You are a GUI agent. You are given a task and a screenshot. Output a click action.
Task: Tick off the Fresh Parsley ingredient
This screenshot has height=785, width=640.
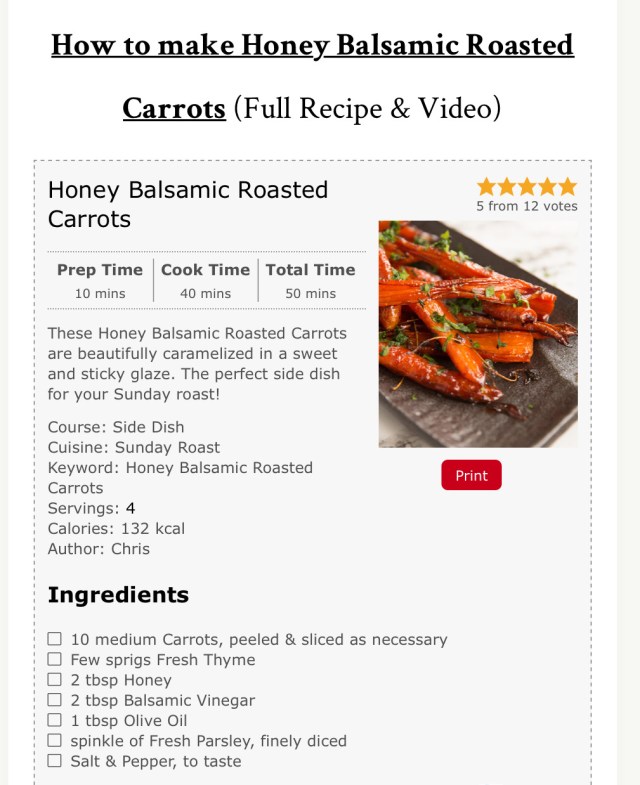click(x=55, y=741)
